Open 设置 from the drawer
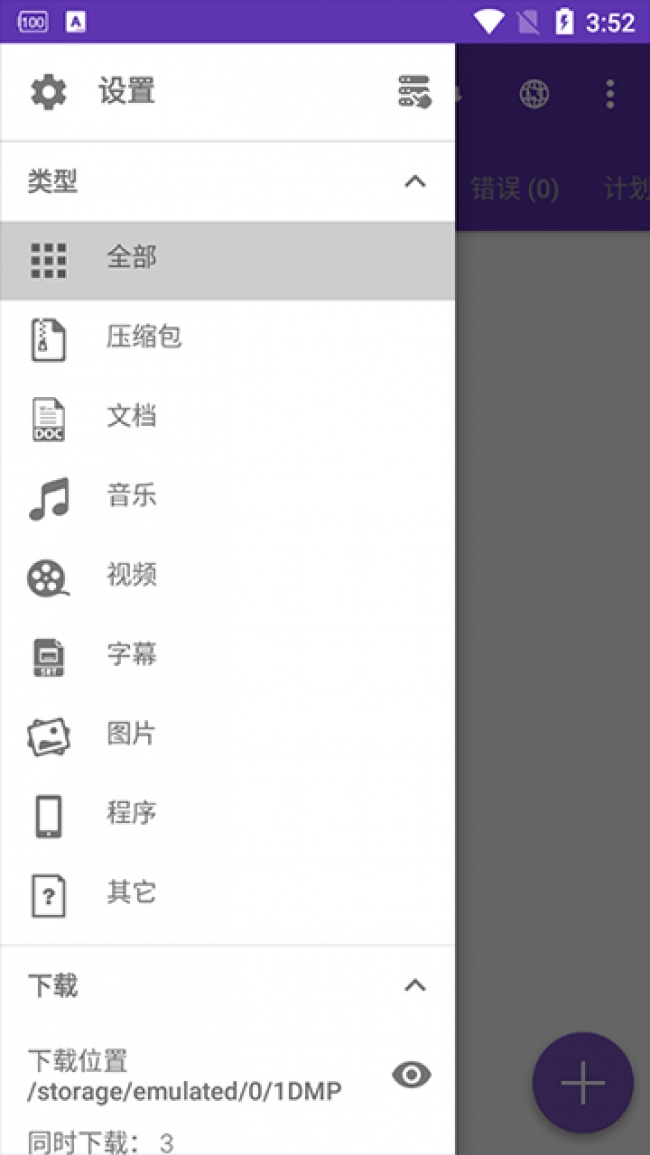This screenshot has height=1155, width=650. 126,92
